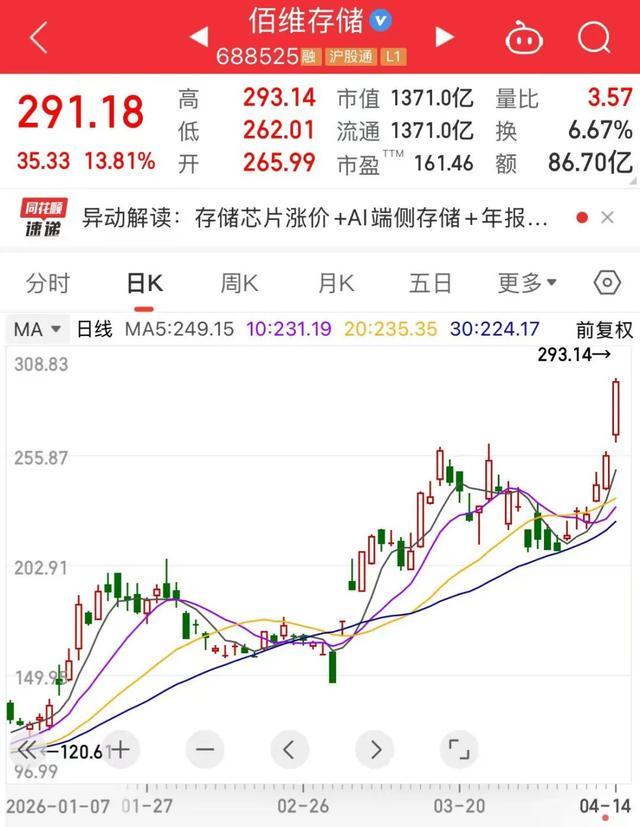Open chart settings hexagon icon
The image size is (640, 827).
(607, 284)
